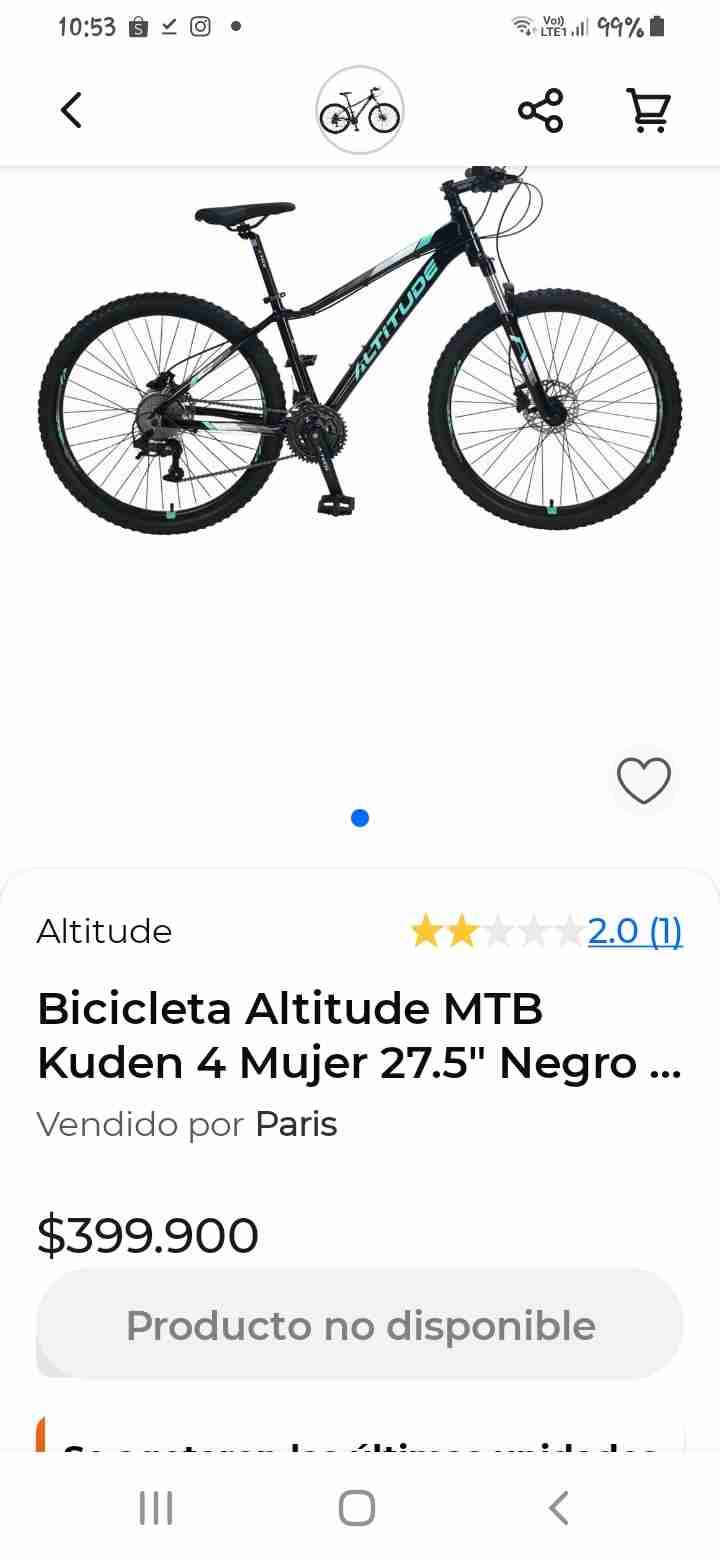Tap the blue carousel dot indicator
The width and height of the screenshot is (720, 1560).
[x=360, y=817]
